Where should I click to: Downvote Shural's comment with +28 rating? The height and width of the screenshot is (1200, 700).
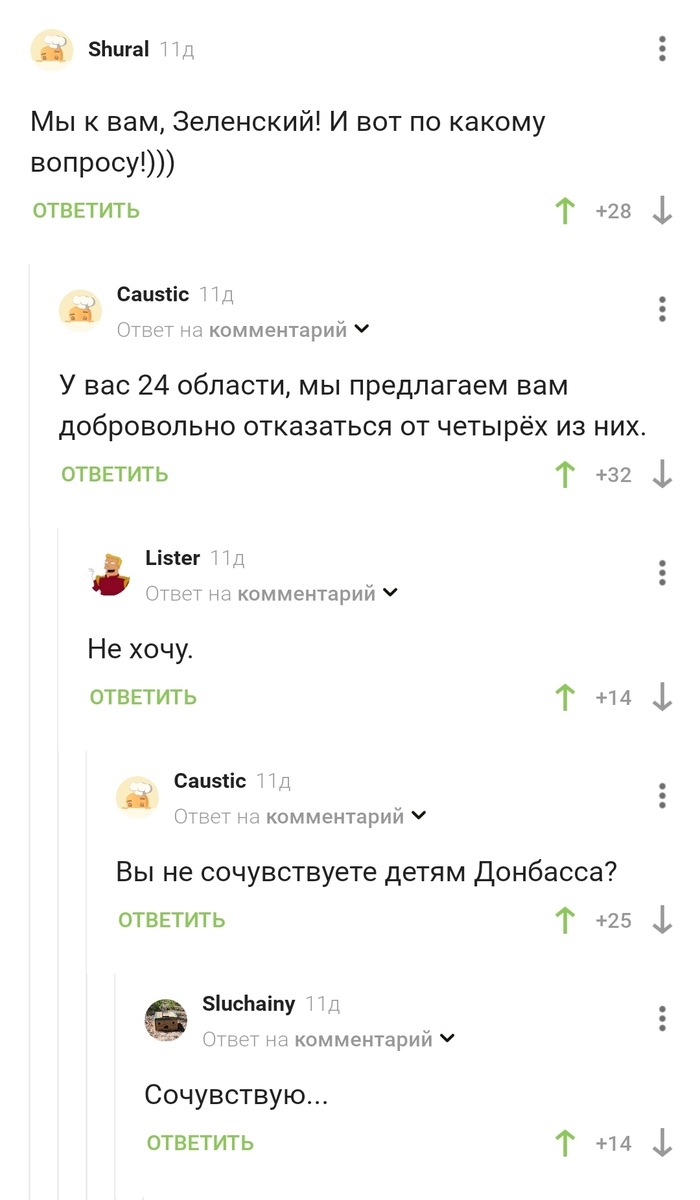coord(662,211)
